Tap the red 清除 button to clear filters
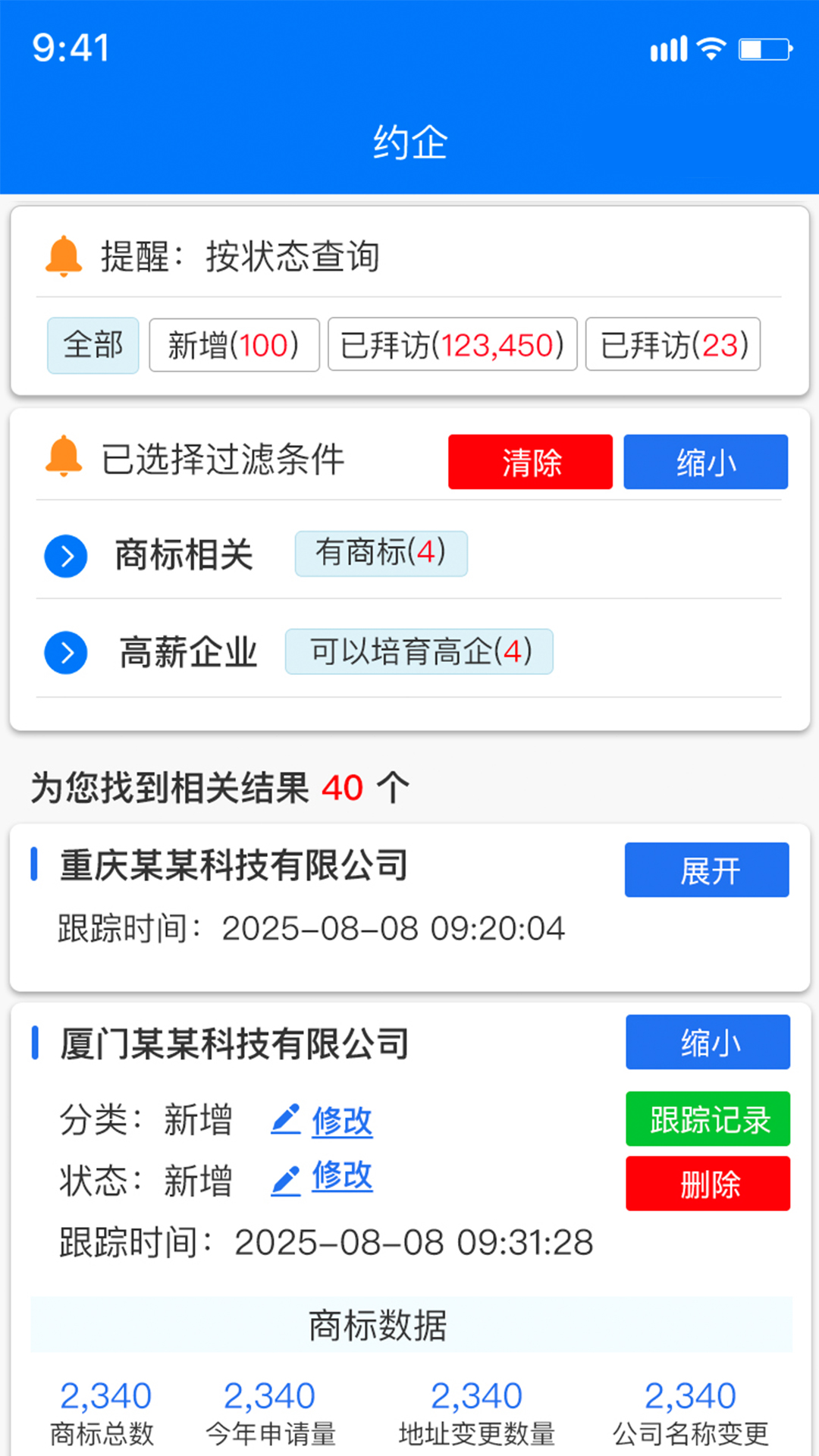This screenshot has width=819, height=1456. (x=530, y=462)
